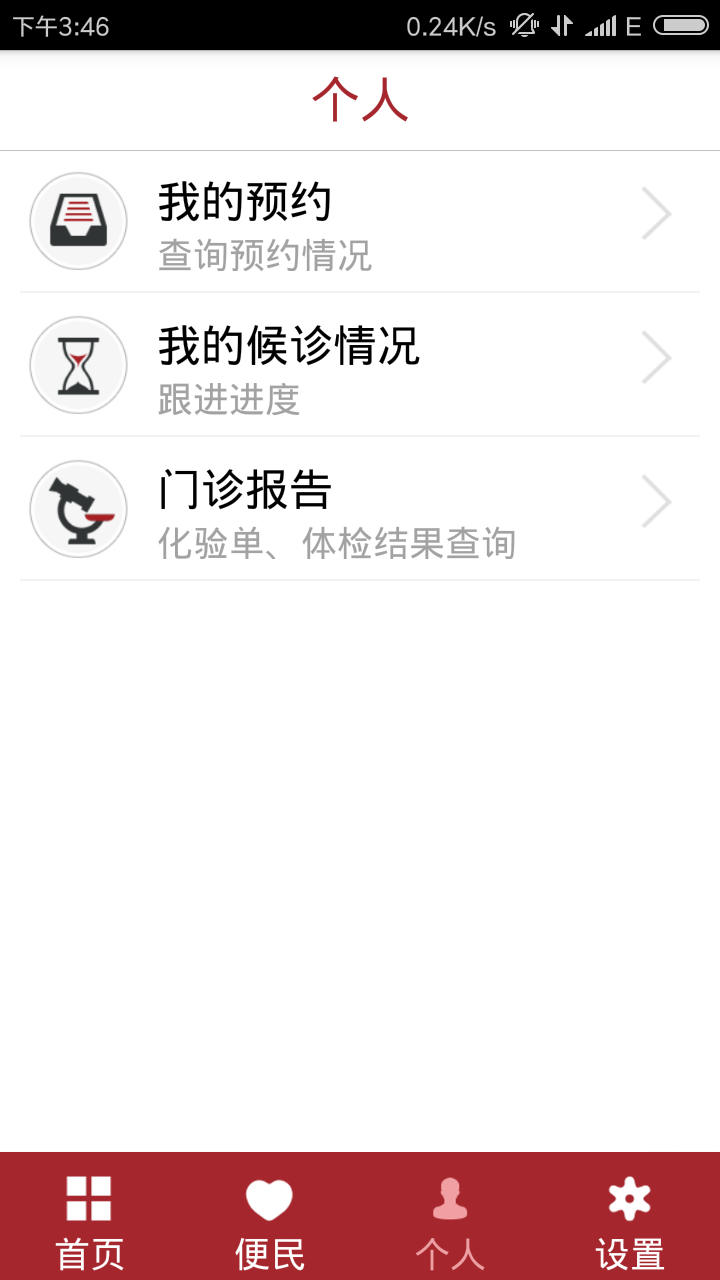Switch to the 便民 tab
This screenshot has height=1280, width=720.
tap(270, 1216)
